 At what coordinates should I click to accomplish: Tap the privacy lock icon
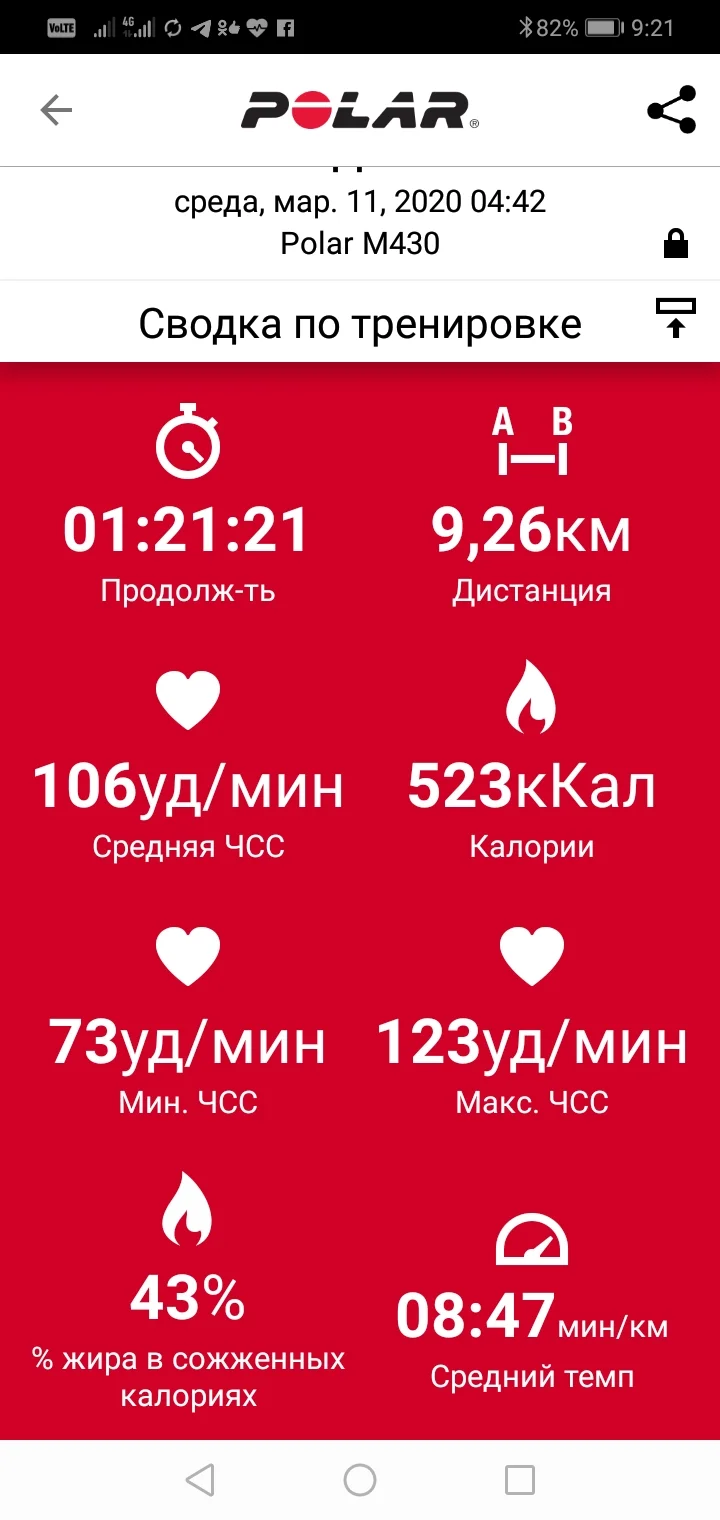point(676,243)
